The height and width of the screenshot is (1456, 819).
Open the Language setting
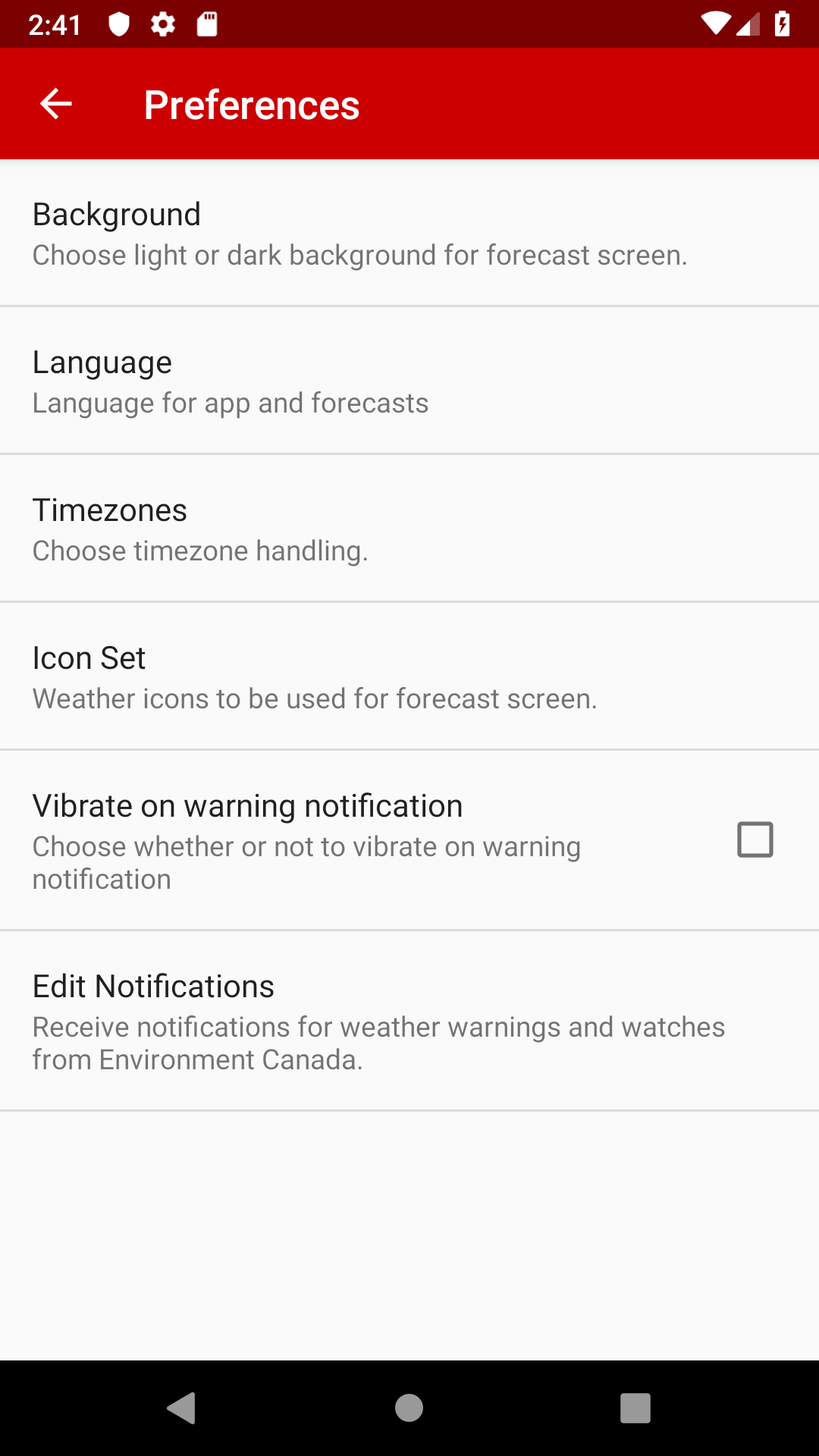pyautogui.click(x=409, y=381)
